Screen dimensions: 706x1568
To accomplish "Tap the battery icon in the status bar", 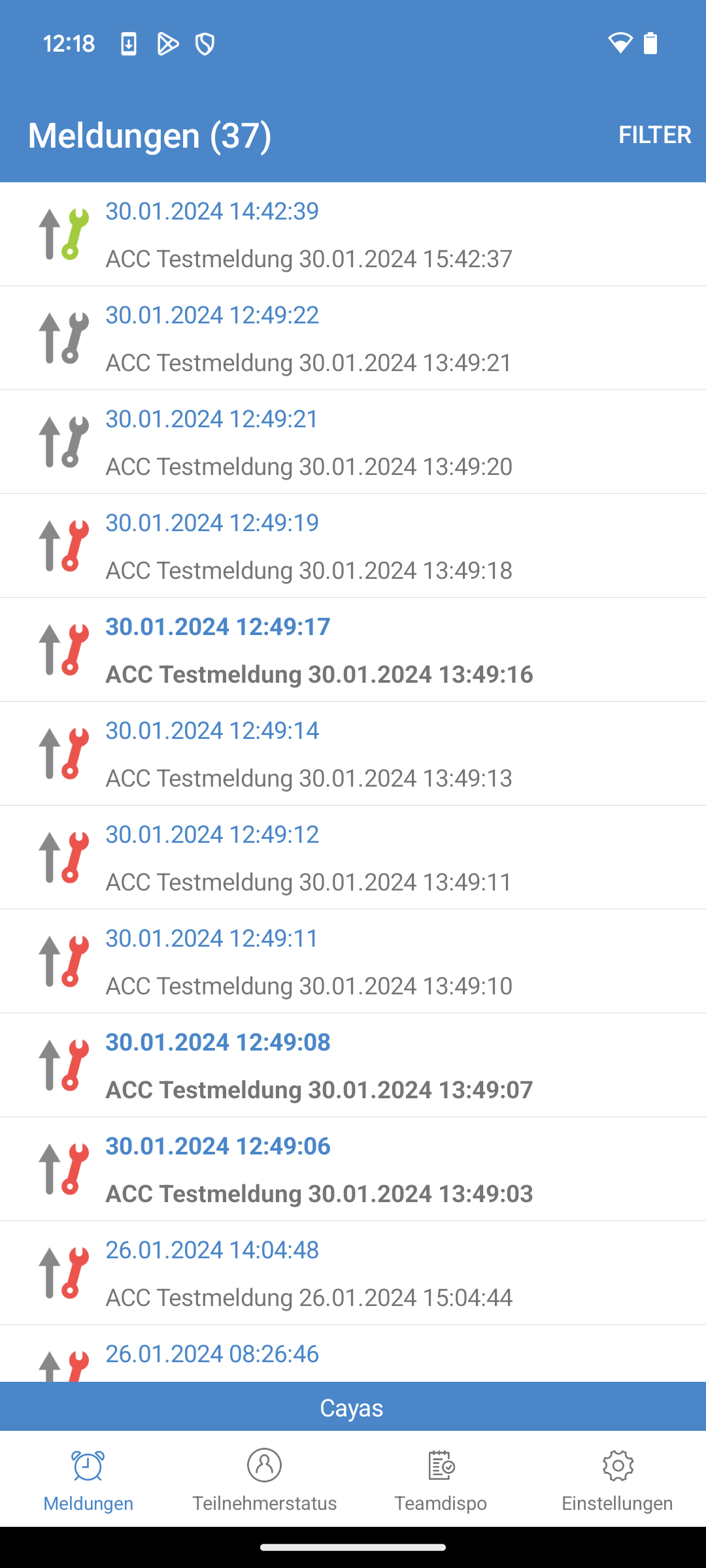I will [650, 43].
